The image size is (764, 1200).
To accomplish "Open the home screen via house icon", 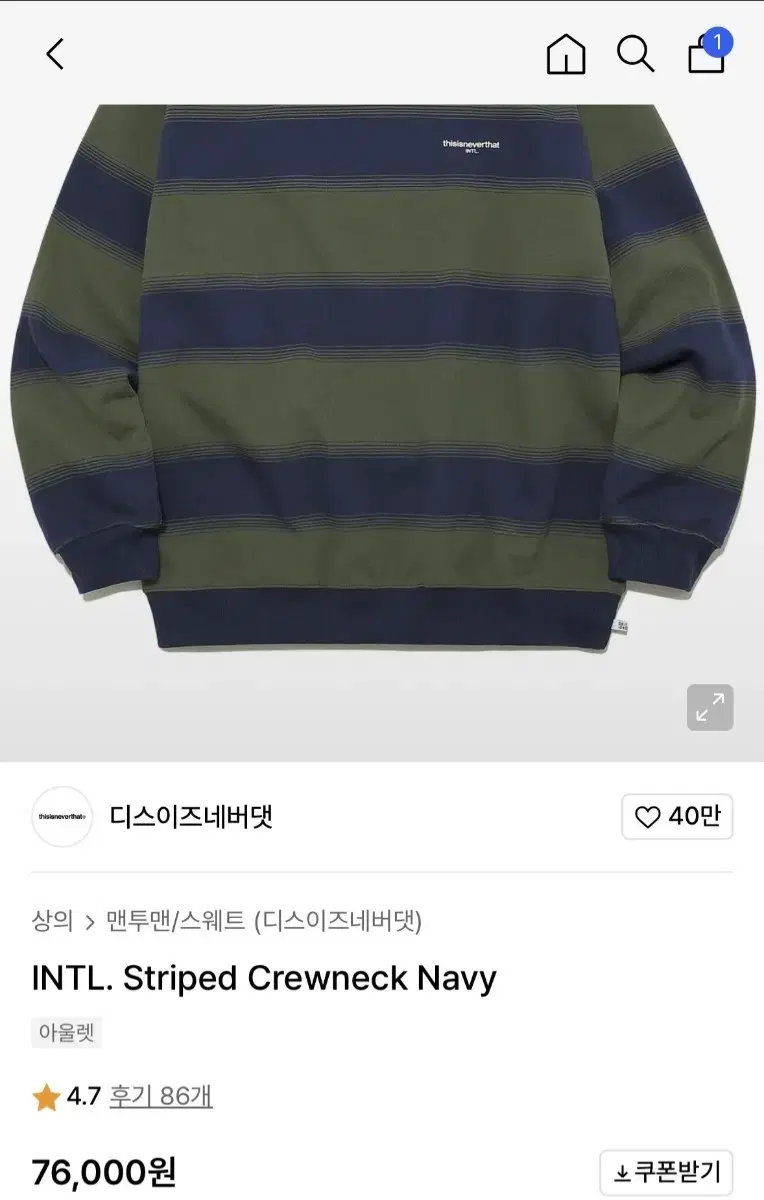I will click(565, 54).
